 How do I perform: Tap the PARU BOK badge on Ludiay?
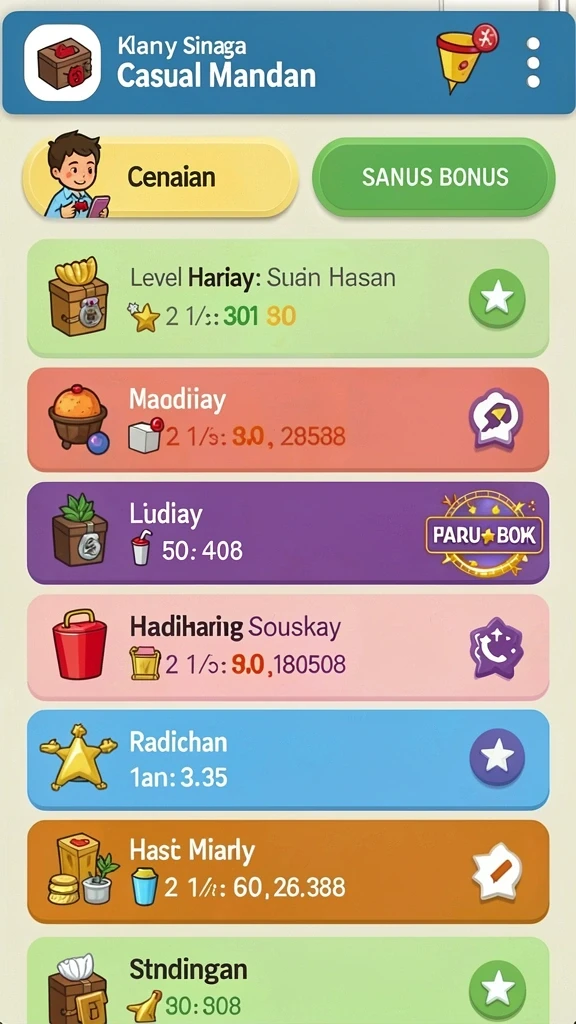coord(484,535)
